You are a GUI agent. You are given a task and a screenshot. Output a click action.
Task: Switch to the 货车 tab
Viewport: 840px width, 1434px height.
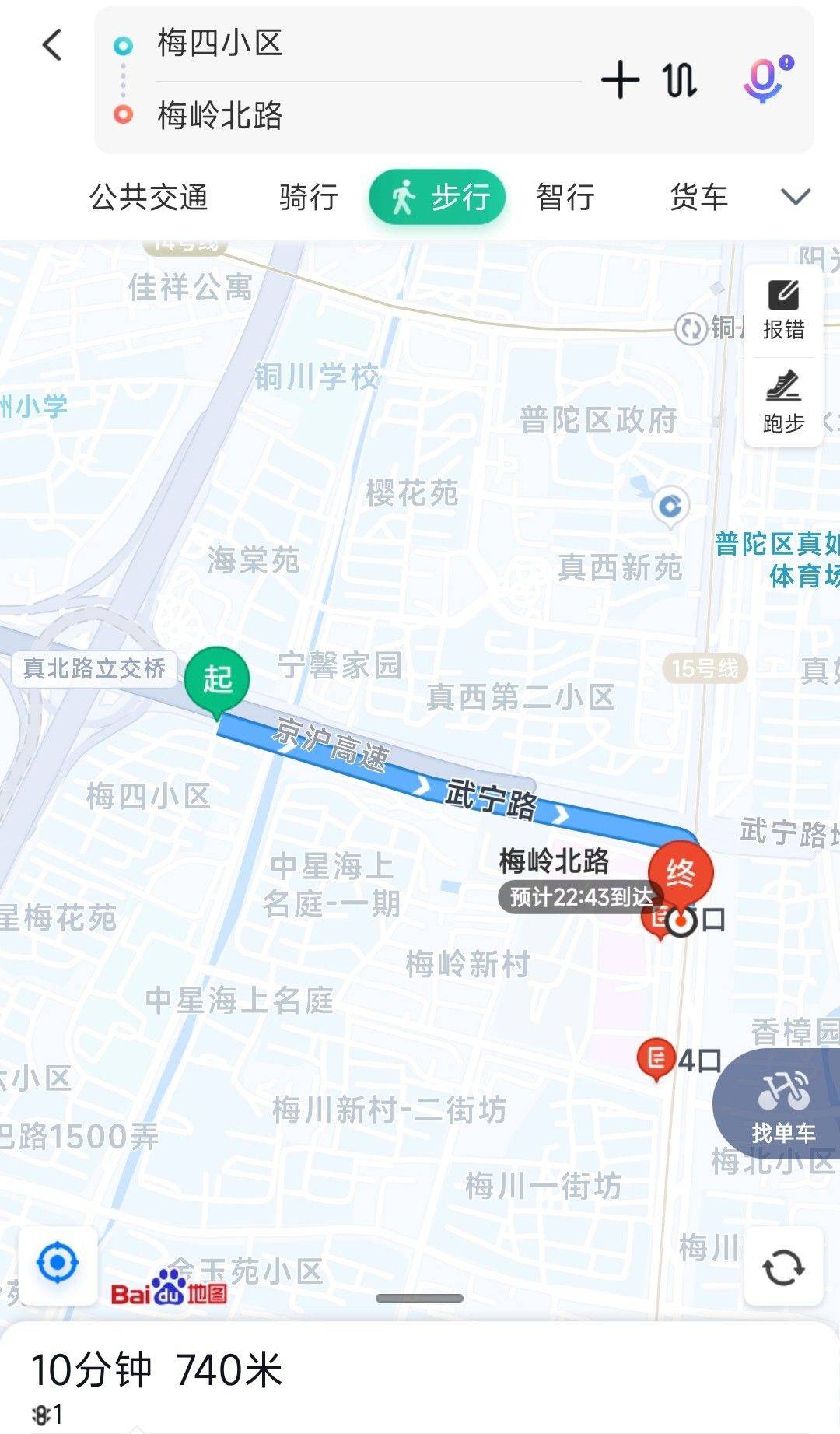coord(698,197)
